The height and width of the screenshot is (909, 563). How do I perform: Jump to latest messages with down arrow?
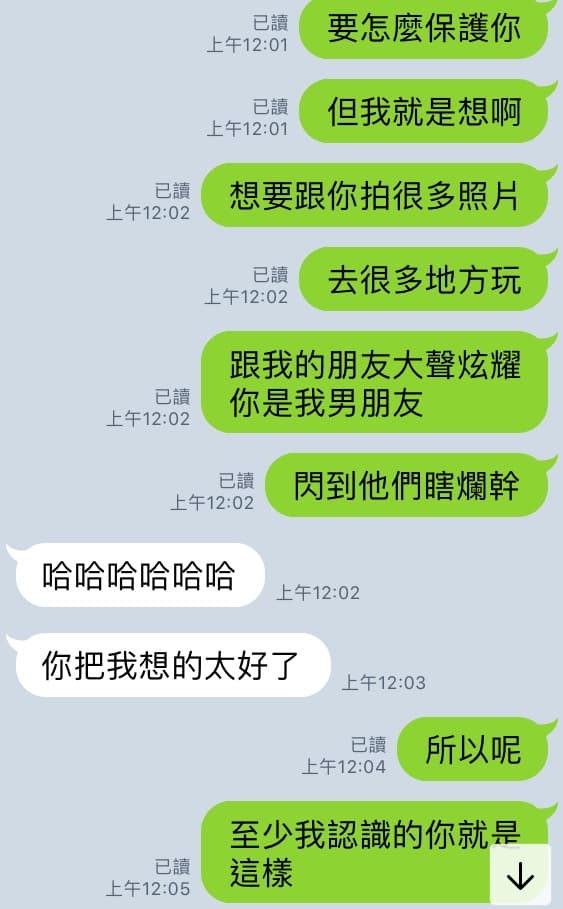(520, 875)
